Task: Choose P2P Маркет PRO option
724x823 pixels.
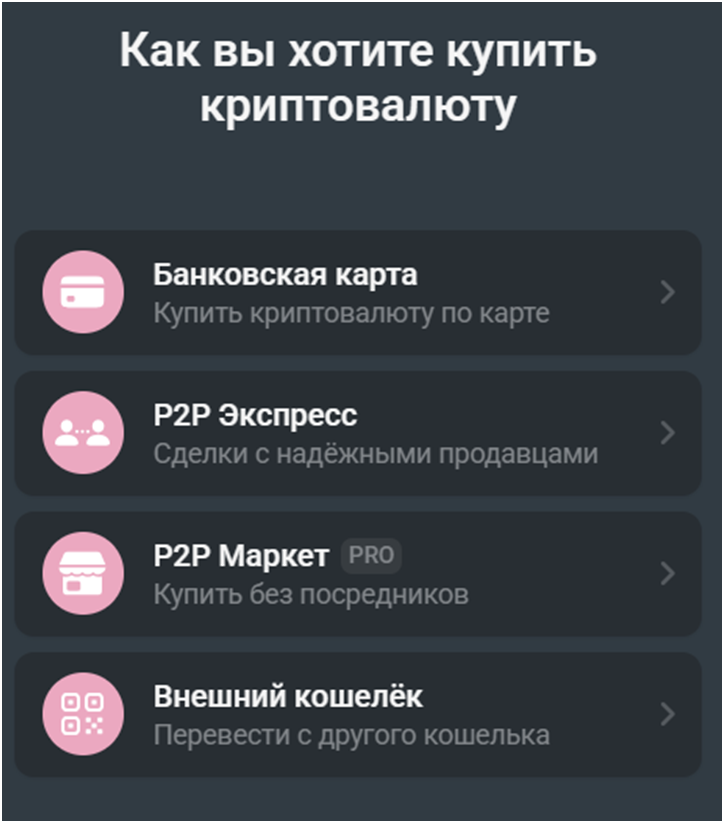Action: pos(357,574)
